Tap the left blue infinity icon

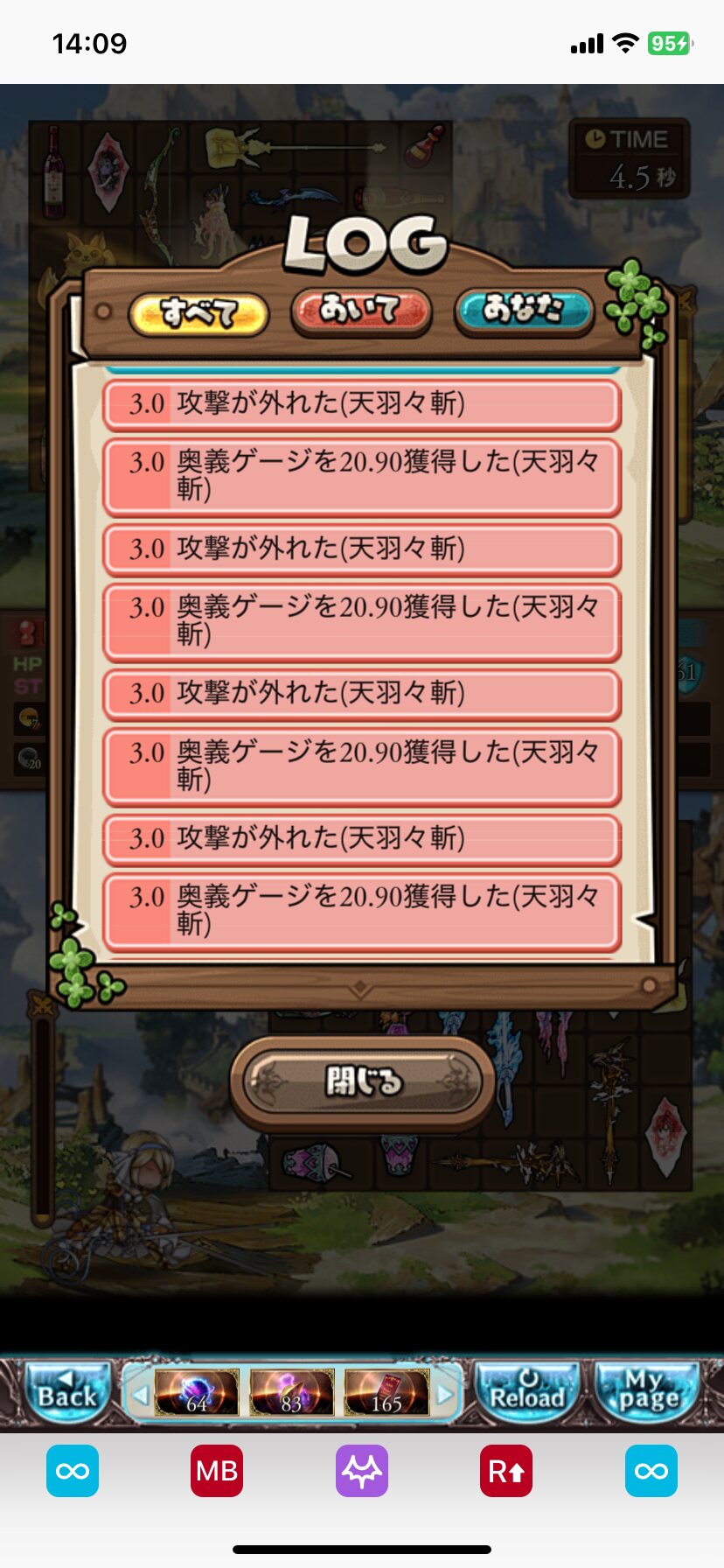tap(73, 1471)
